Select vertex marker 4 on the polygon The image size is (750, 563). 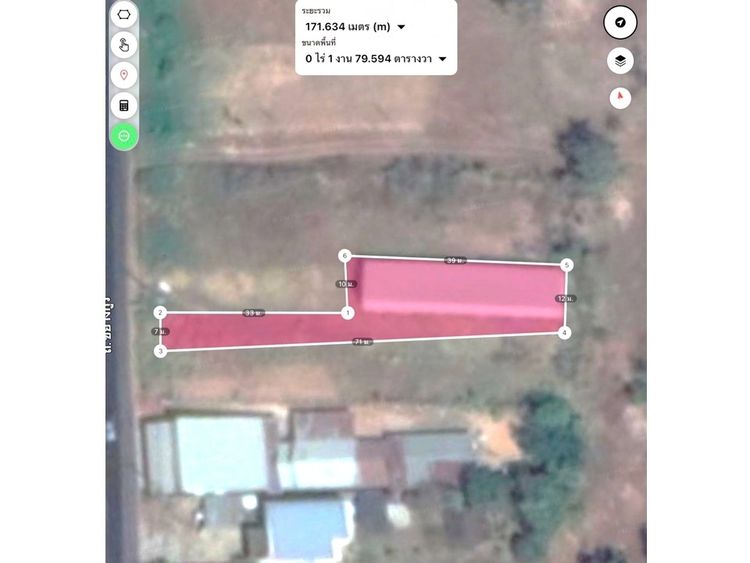(564, 333)
